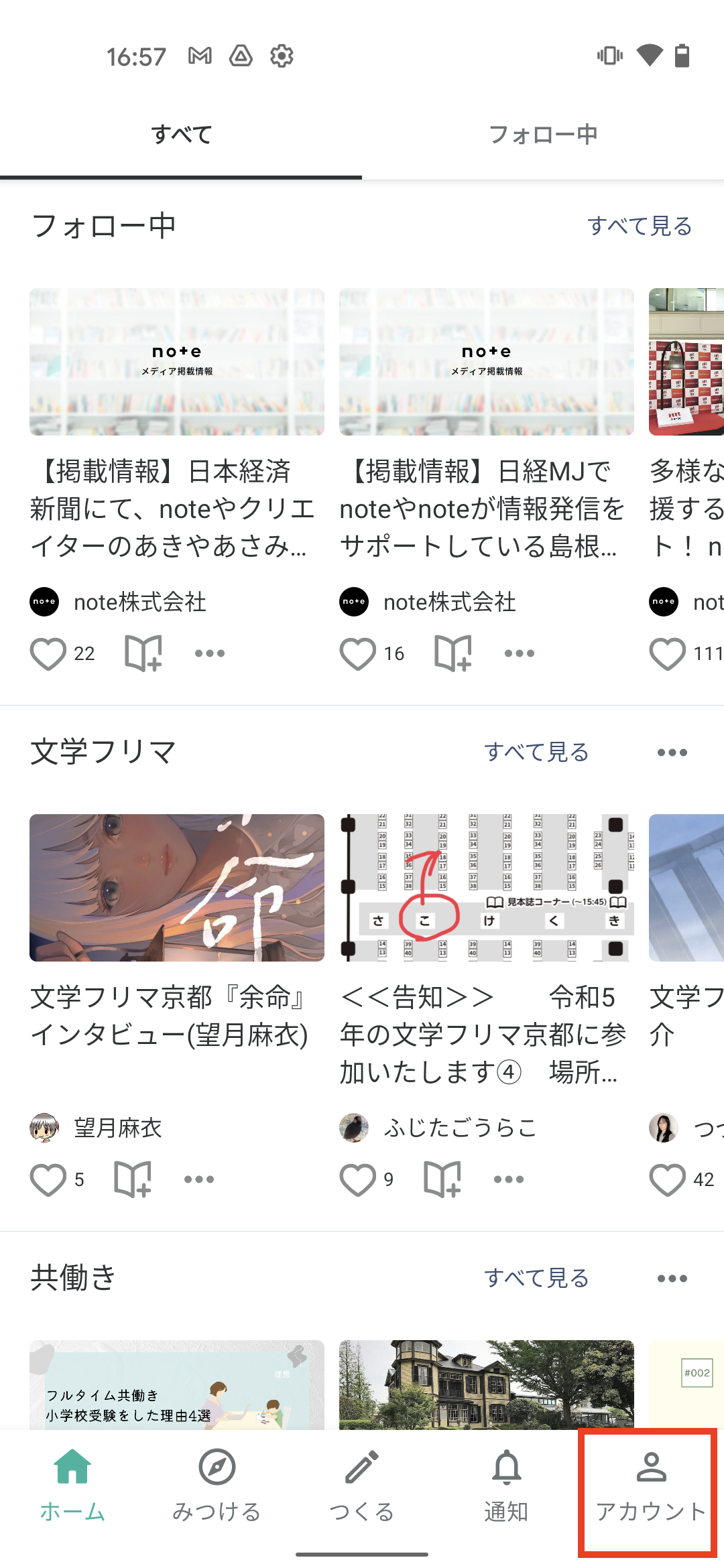Open the 文学フリマ section overflow menu
Viewport: 724px width, 1568px height.
click(672, 753)
